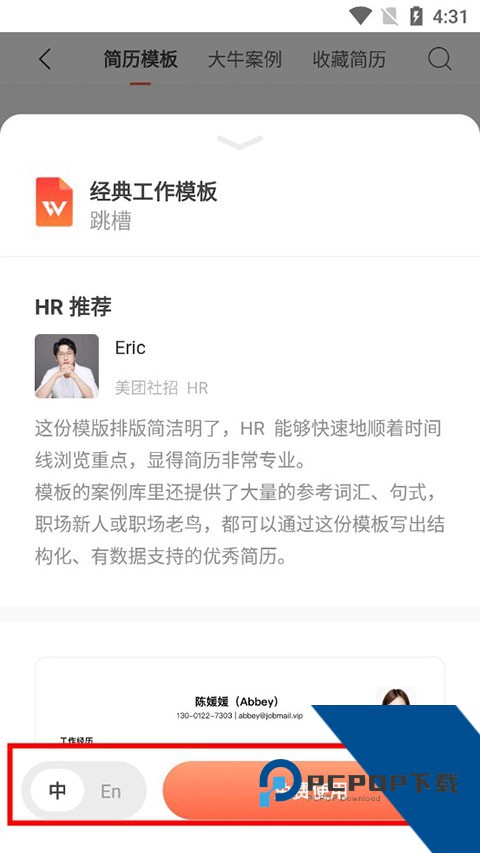Open search with the magnifier icon

point(439,59)
